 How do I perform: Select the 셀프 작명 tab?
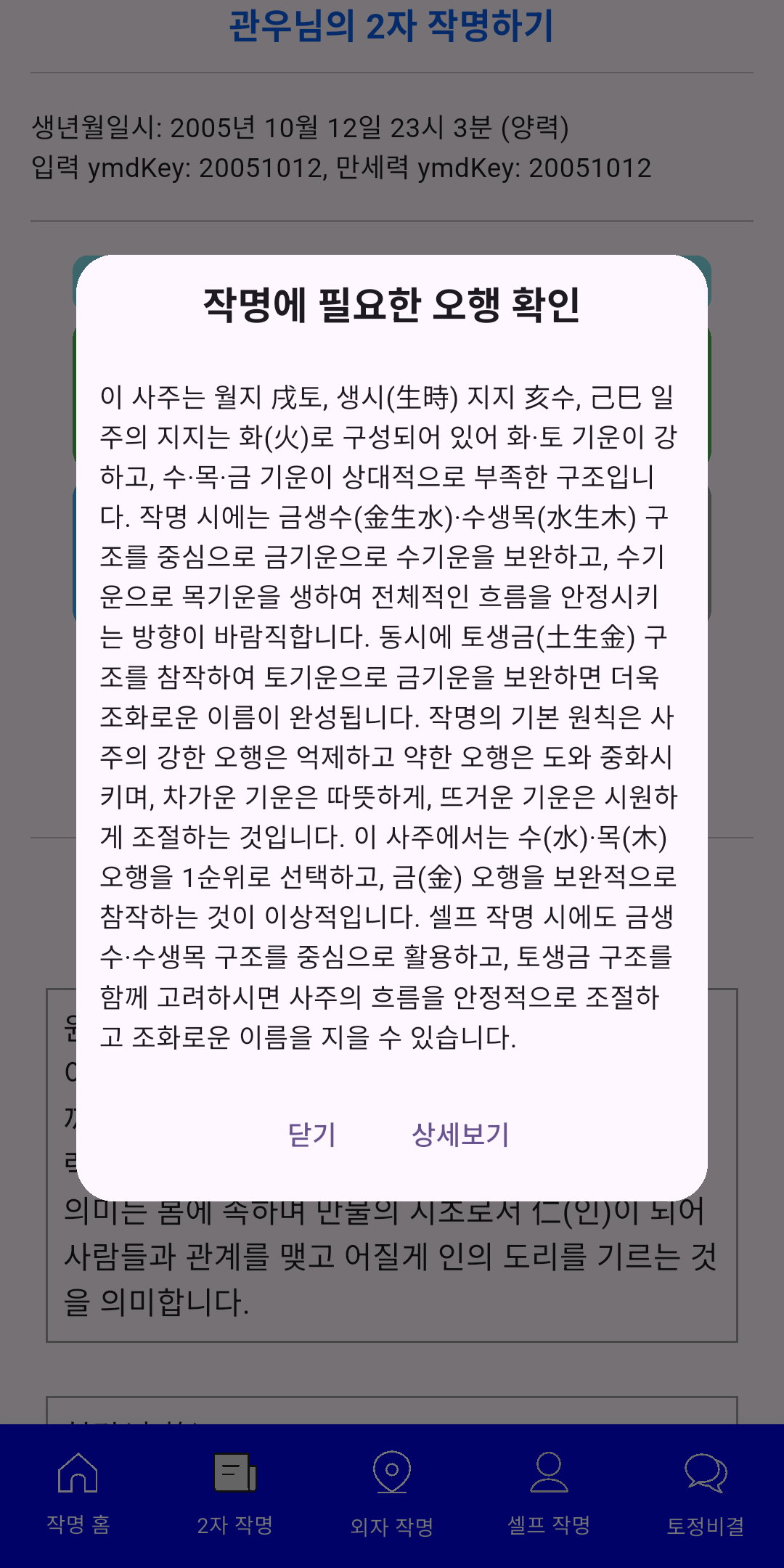point(549,1493)
